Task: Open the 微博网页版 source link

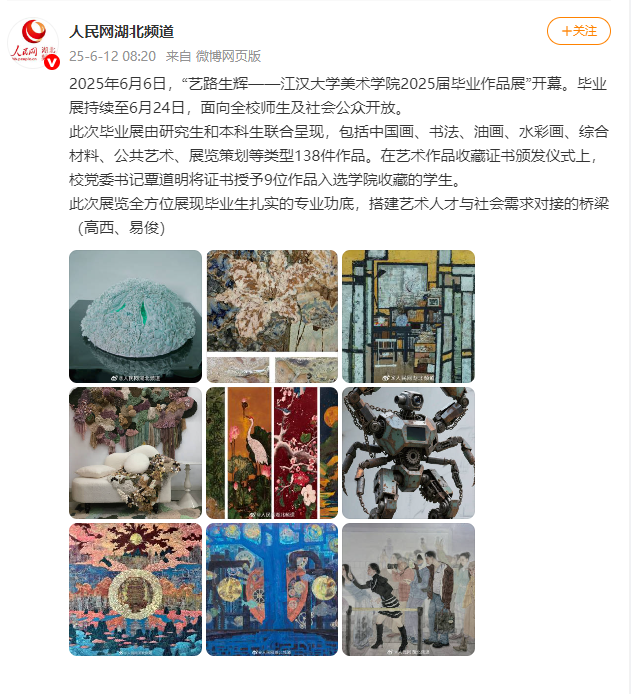Action: [227, 56]
